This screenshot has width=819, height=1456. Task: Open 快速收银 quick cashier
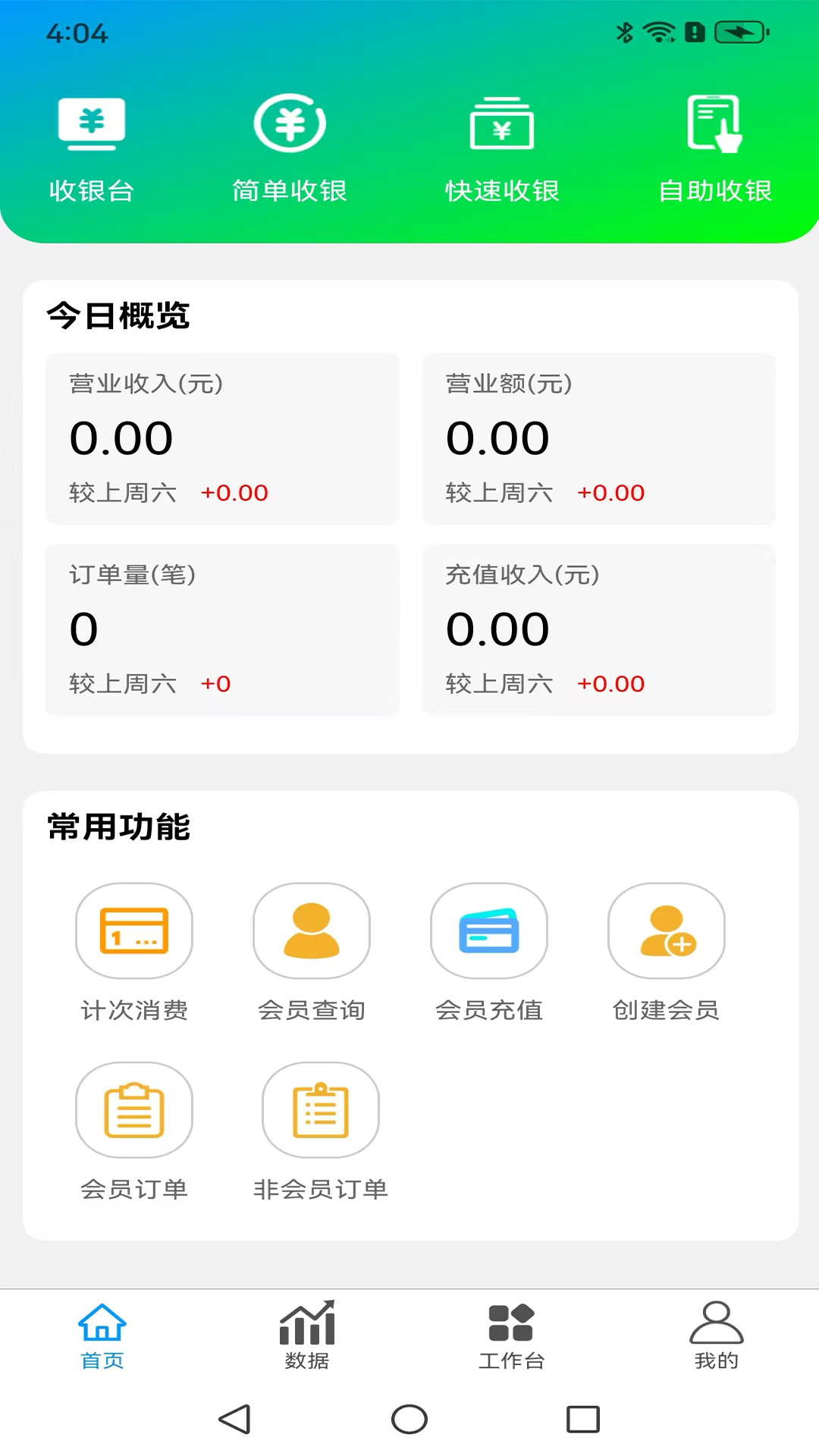502,149
